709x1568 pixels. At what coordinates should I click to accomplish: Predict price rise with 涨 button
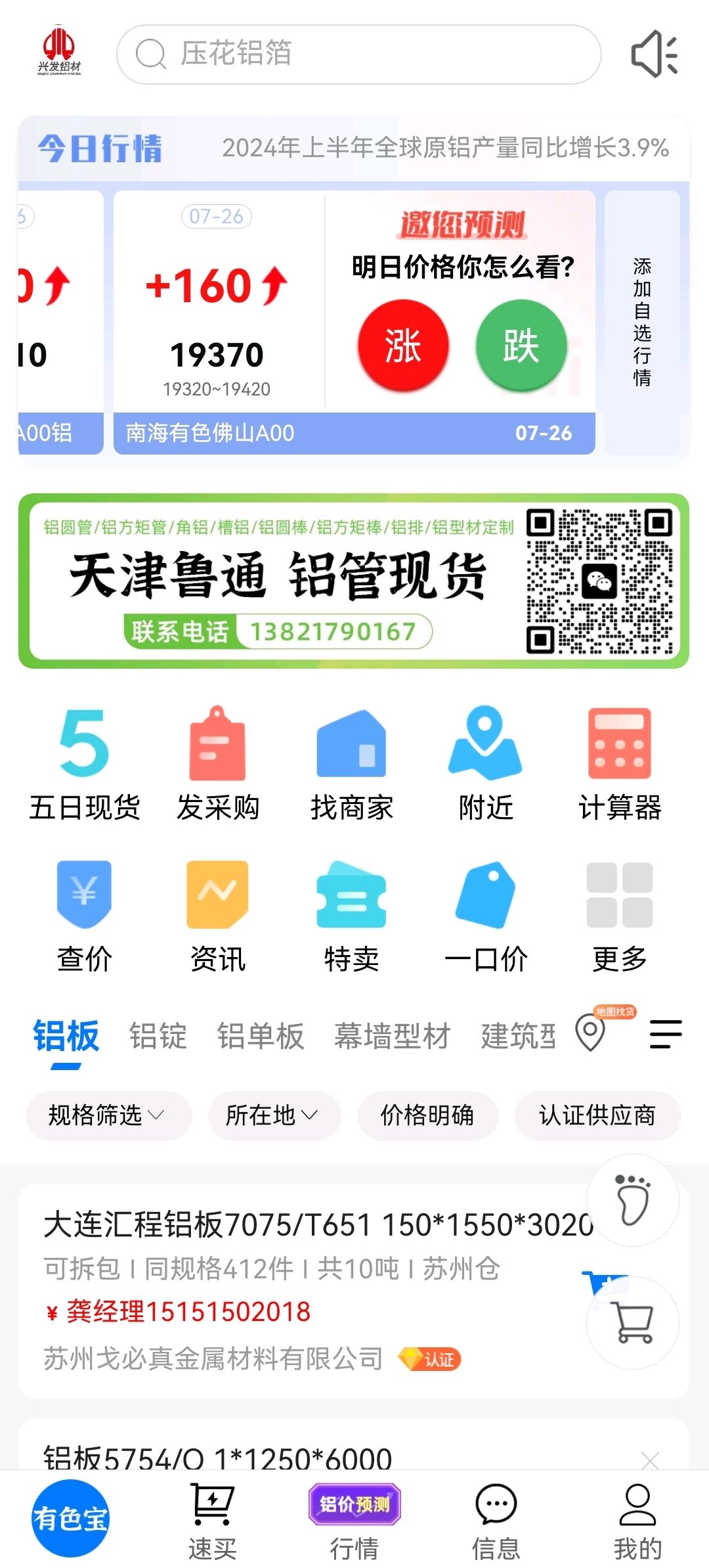coord(403,346)
